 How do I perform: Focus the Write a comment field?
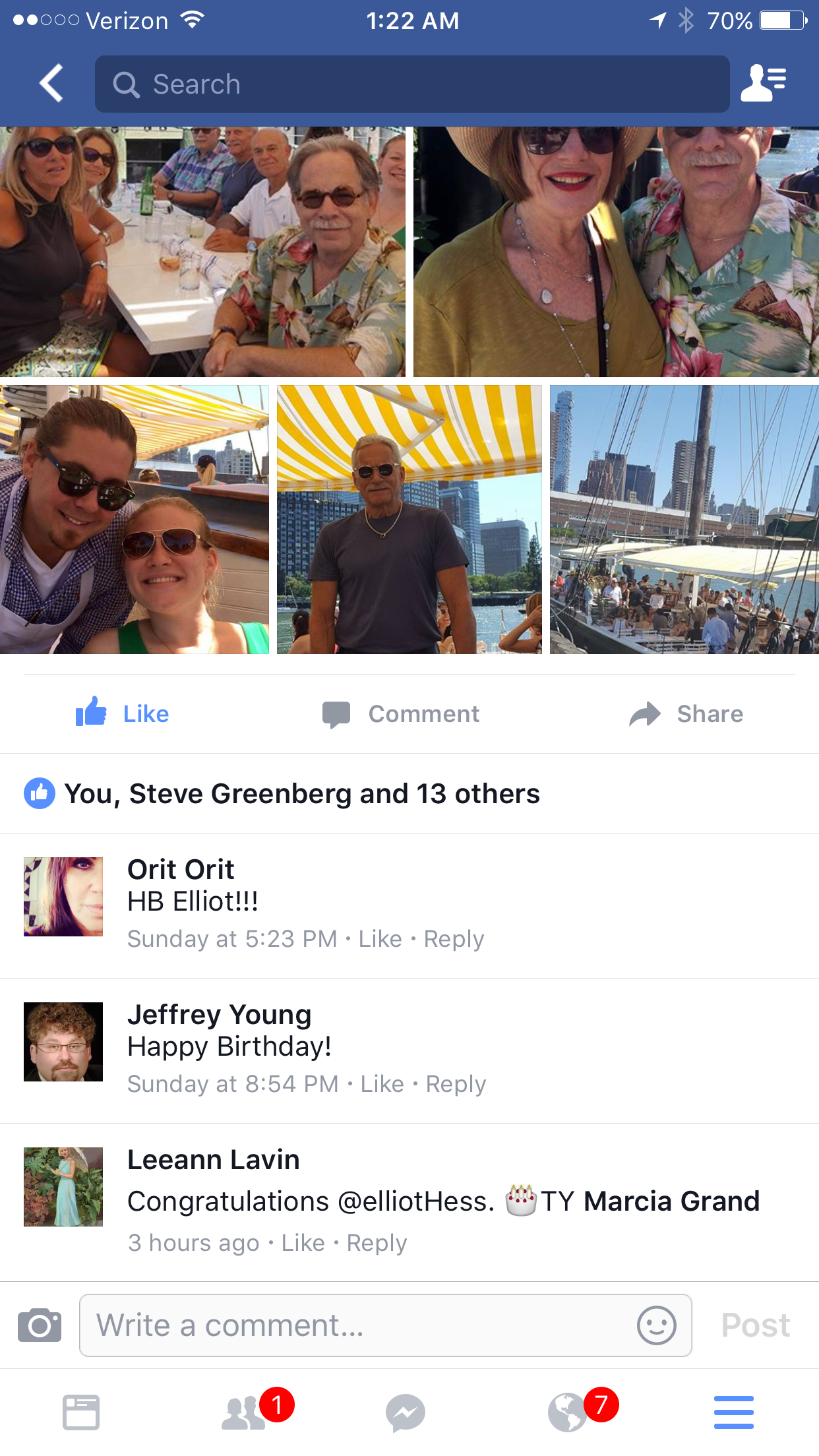click(356, 1325)
